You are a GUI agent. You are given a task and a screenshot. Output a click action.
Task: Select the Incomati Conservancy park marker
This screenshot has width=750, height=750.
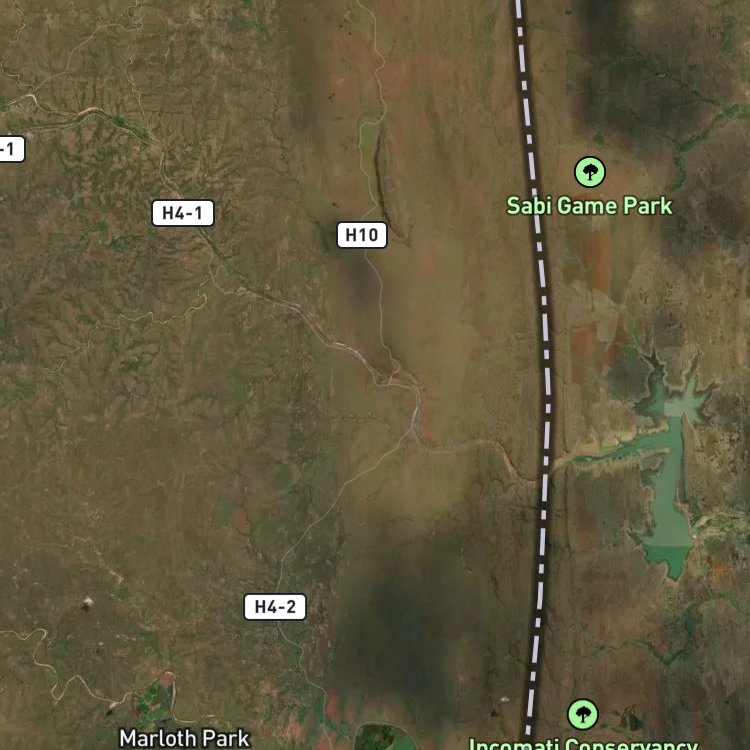pyautogui.click(x=583, y=715)
